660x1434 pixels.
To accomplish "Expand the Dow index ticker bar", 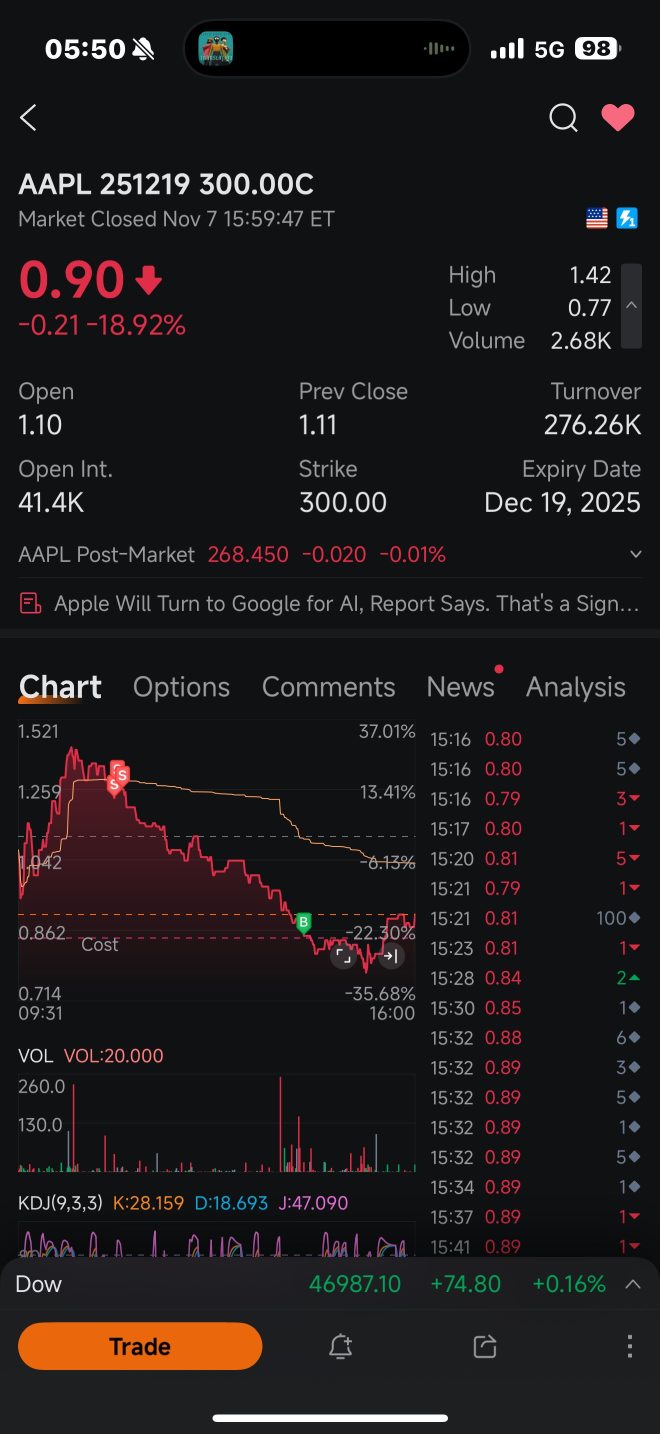I will 633,1284.
